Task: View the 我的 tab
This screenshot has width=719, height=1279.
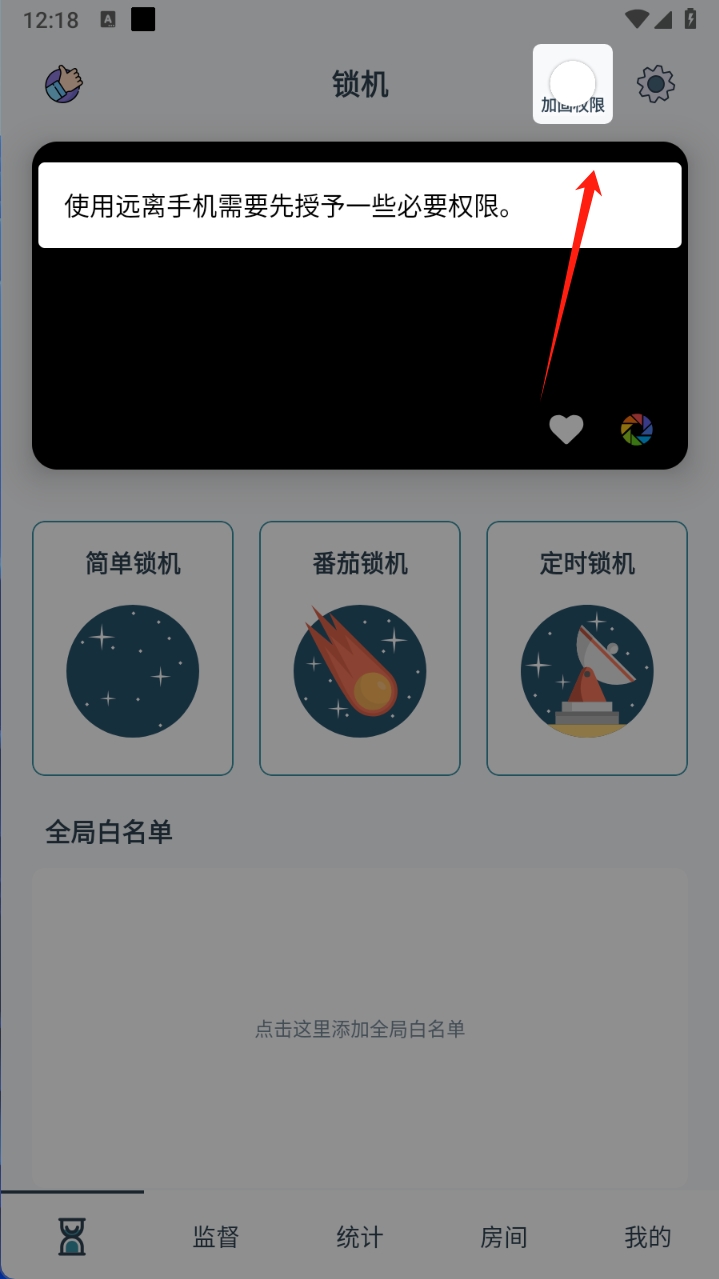Action: point(647,1237)
